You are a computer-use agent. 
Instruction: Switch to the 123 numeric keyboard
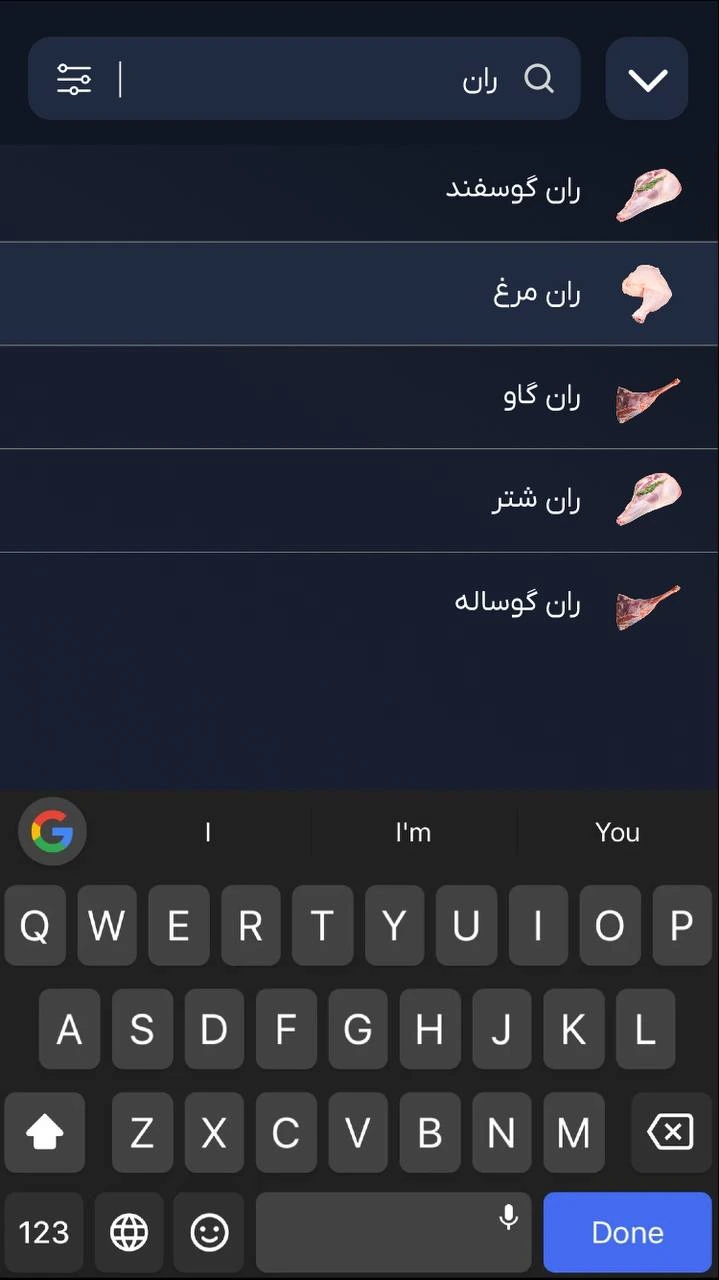click(x=44, y=1232)
